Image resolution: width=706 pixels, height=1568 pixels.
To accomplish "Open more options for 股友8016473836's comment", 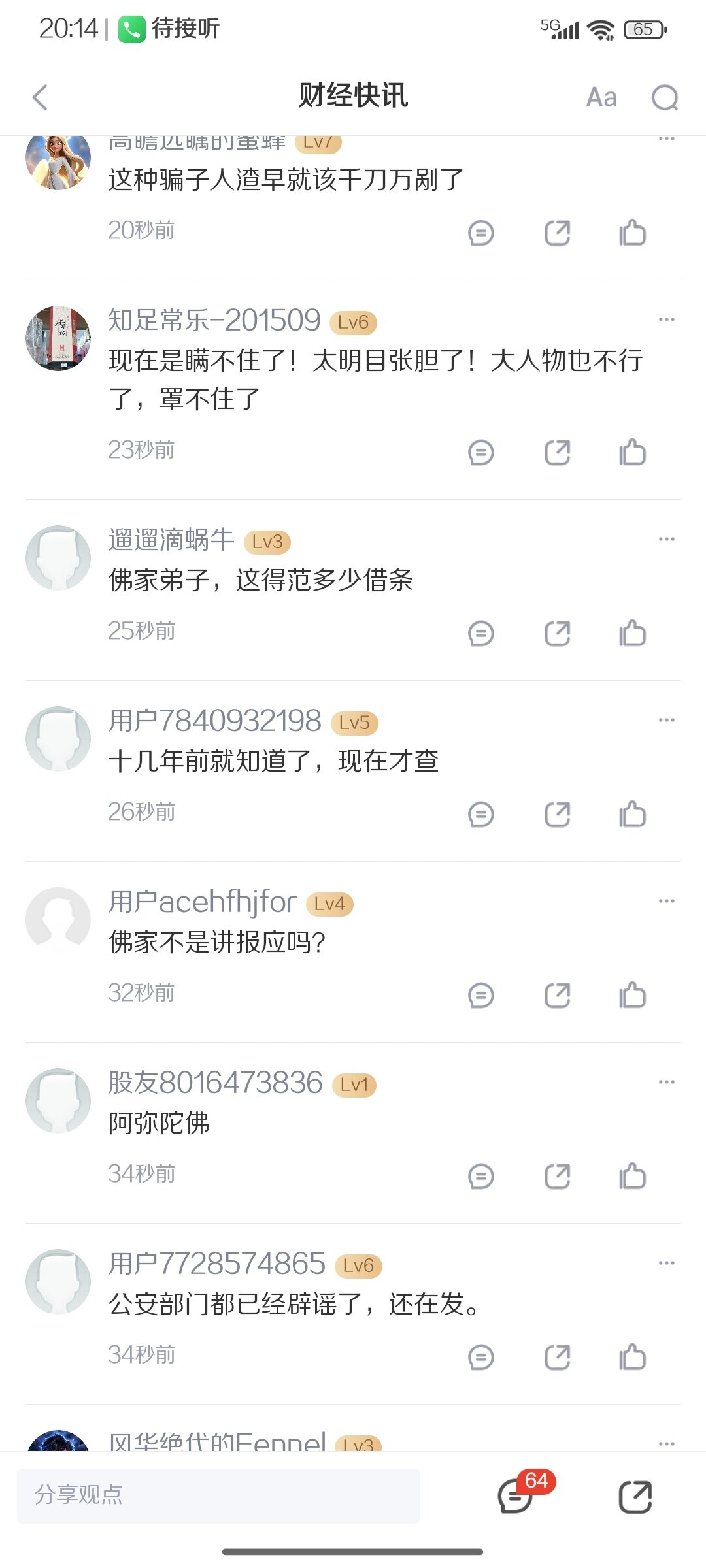I will coord(666,1082).
